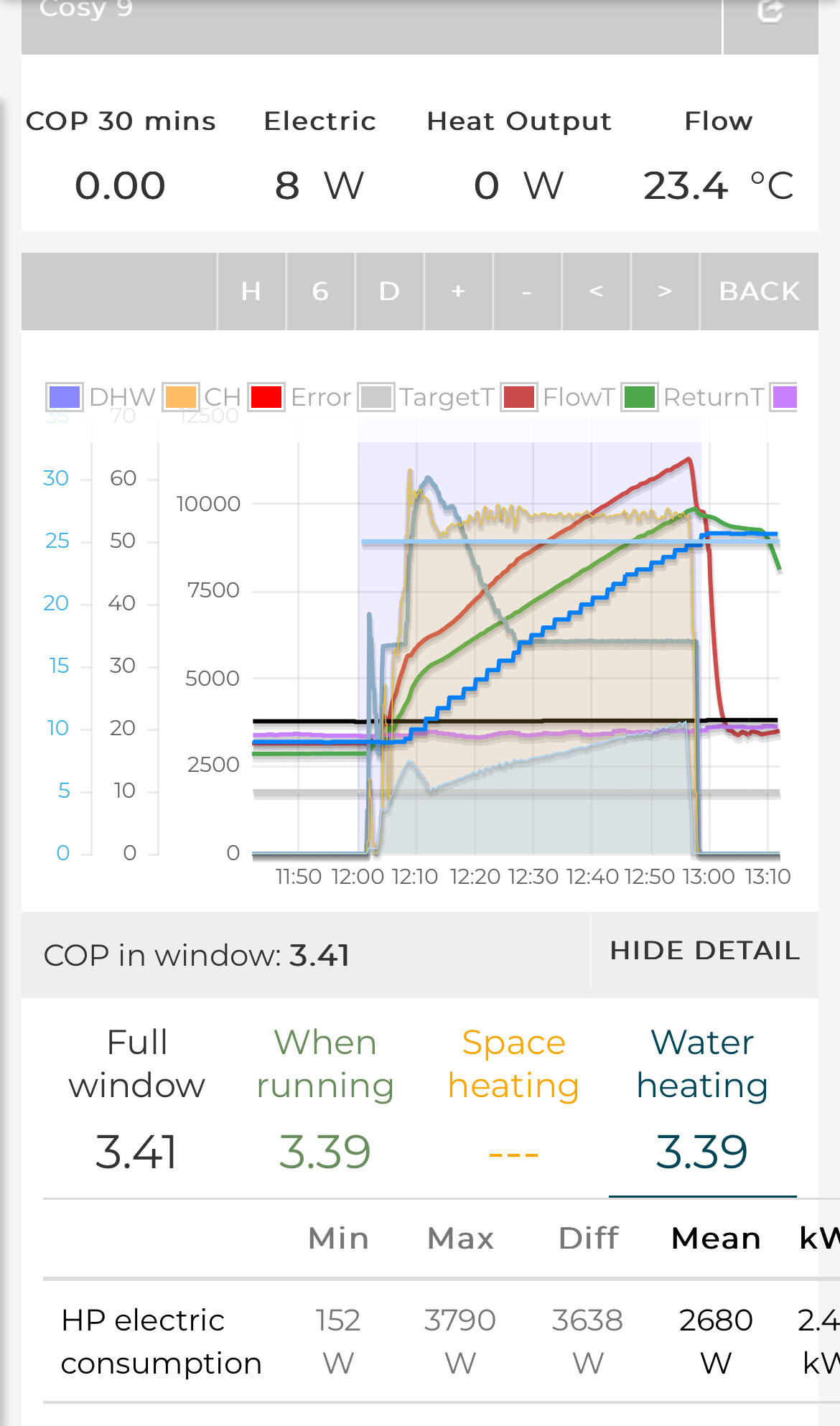Toggle the FlowT series in the legend
The height and width of the screenshot is (1426, 840).
(559, 397)
